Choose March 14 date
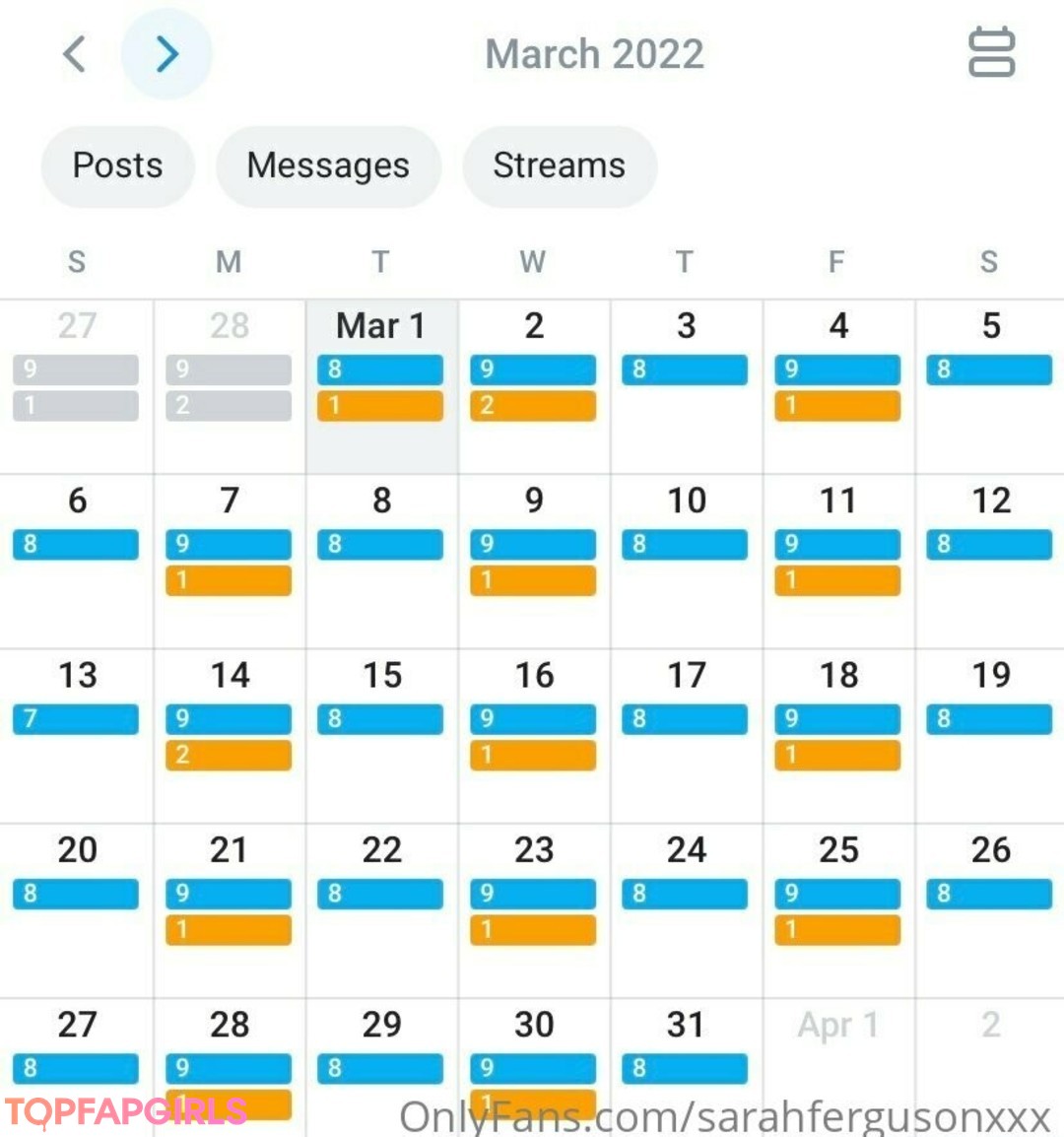Screen dimensions: 1064x1137 (230, 676)
